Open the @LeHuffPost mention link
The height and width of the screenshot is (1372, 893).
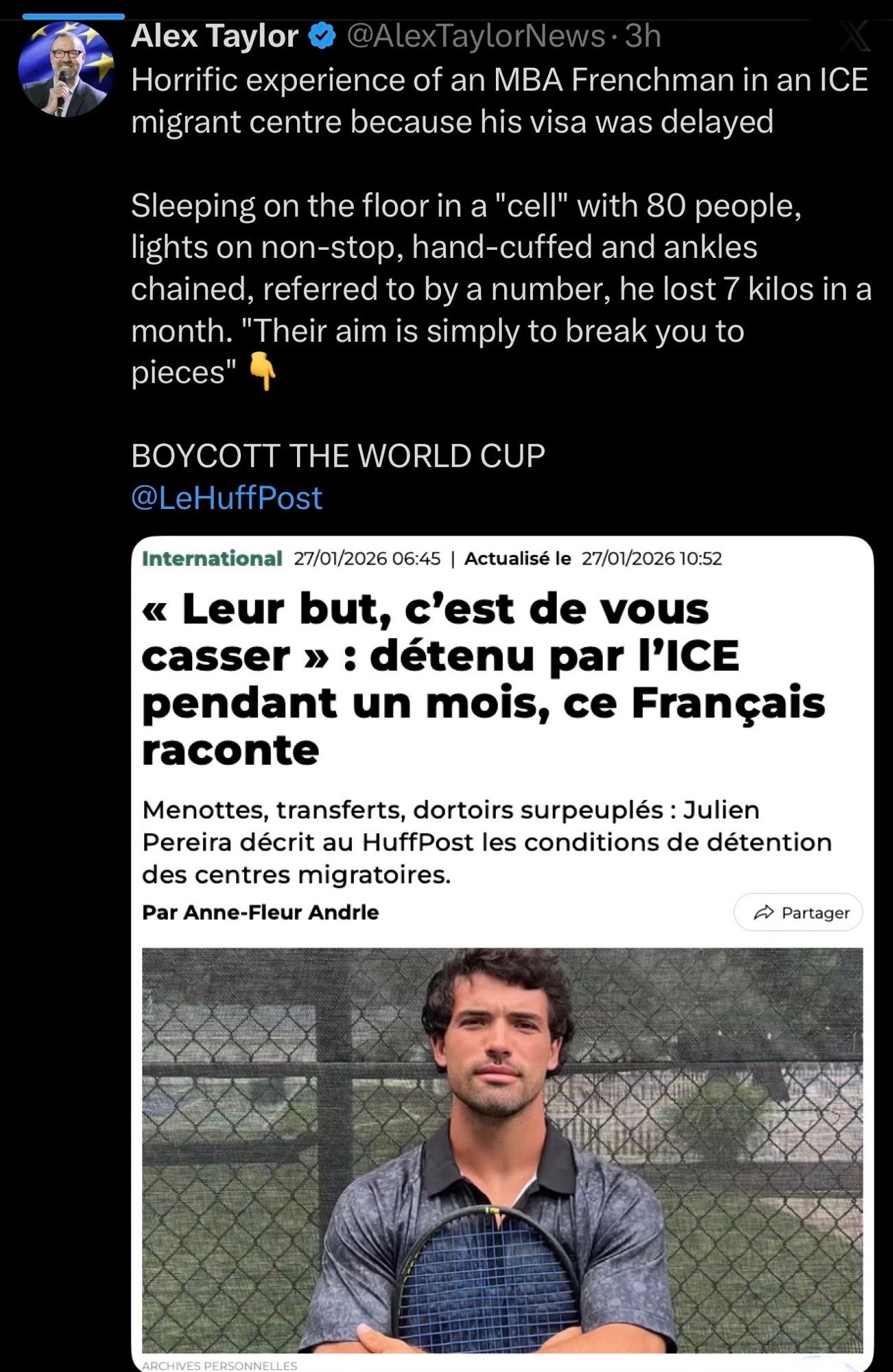click(226, 497)
